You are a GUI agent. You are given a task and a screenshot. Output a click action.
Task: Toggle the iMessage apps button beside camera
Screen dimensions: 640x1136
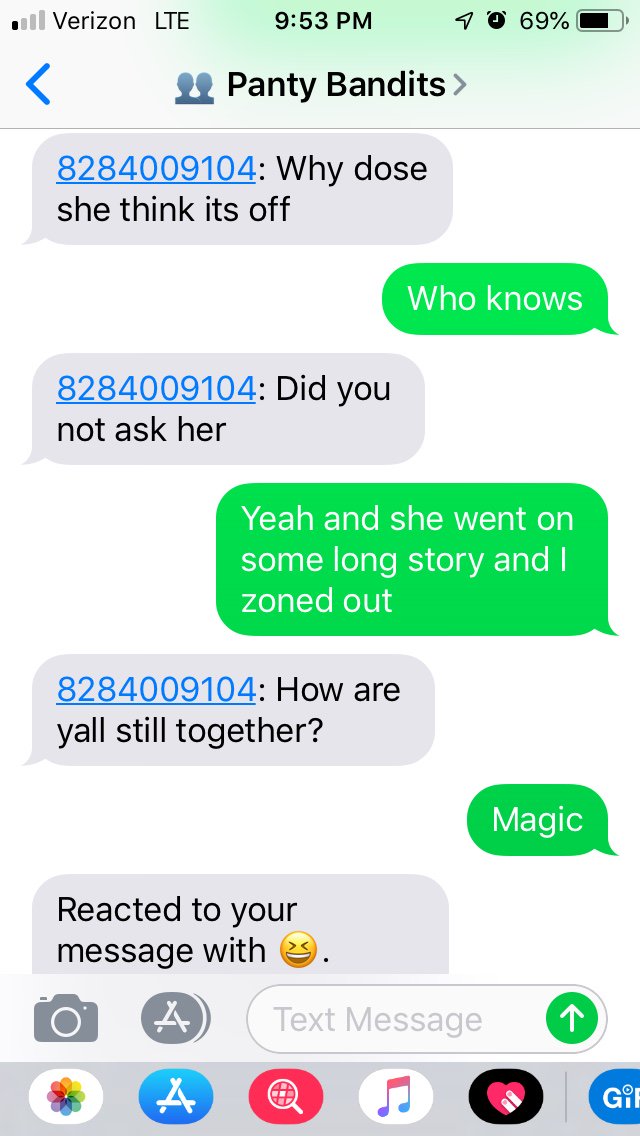174,1019
